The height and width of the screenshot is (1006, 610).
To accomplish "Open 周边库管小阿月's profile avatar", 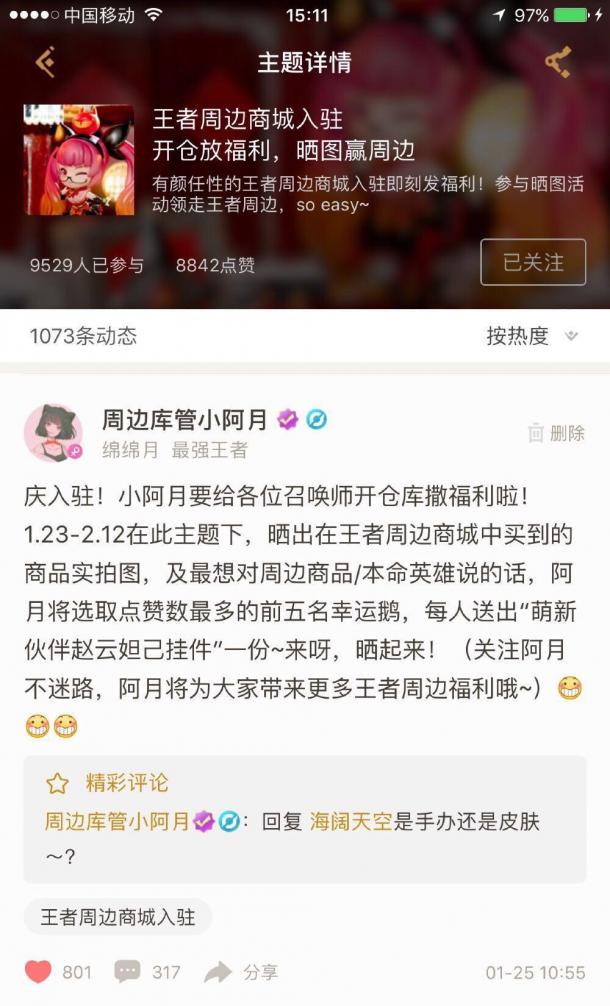I will 53,433.
